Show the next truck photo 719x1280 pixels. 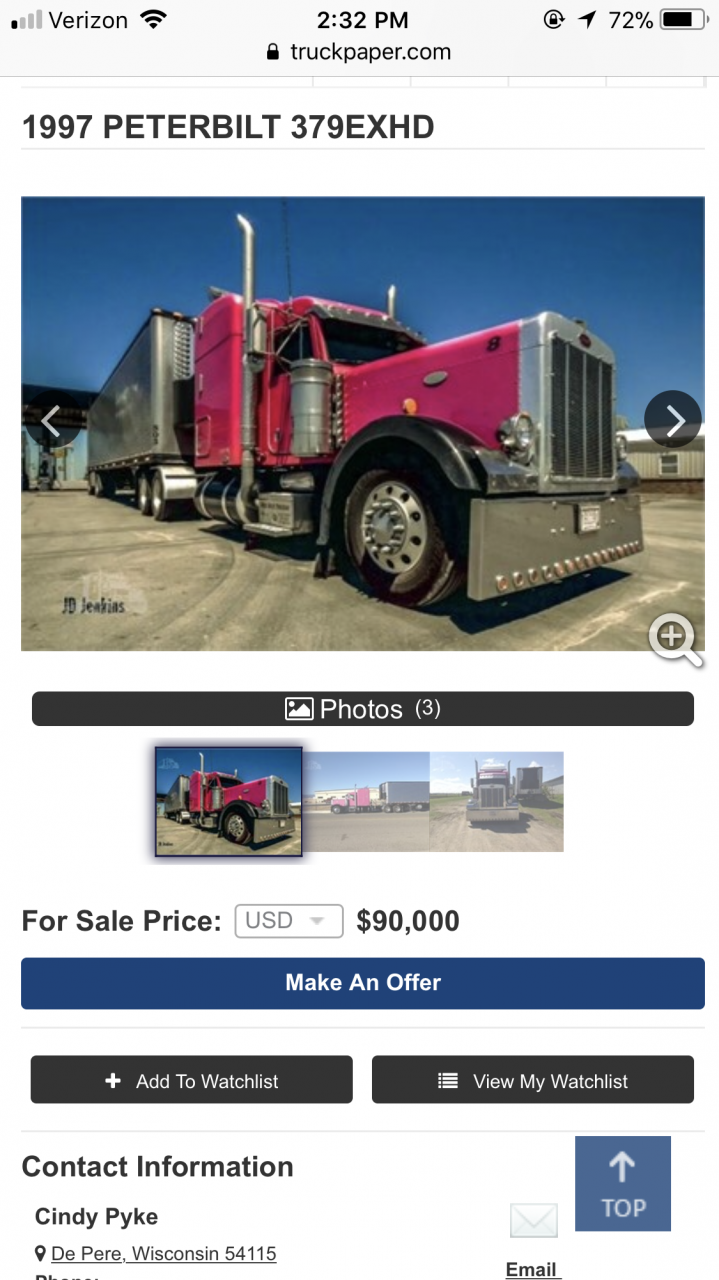point(673,420)
